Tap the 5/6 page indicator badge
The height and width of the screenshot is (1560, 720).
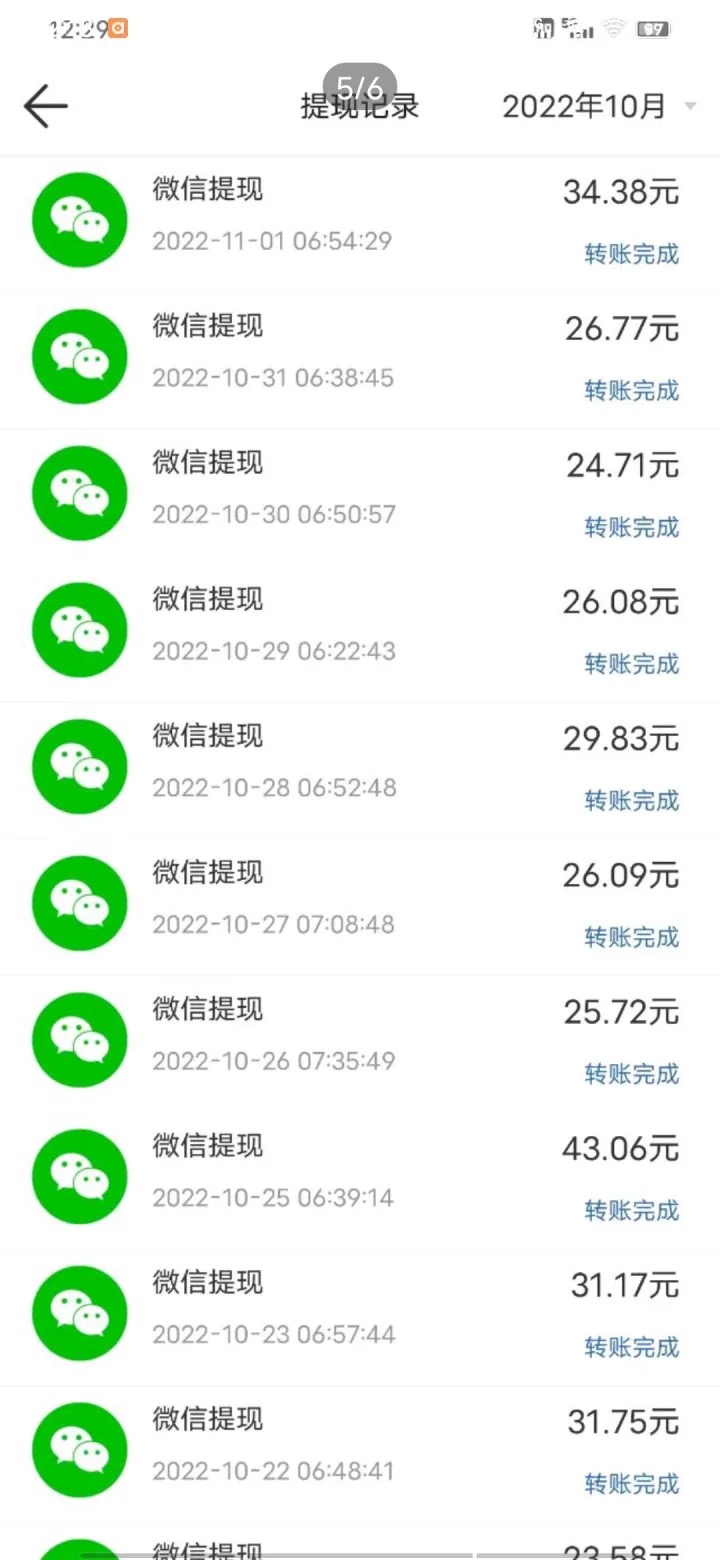[358, 86]
